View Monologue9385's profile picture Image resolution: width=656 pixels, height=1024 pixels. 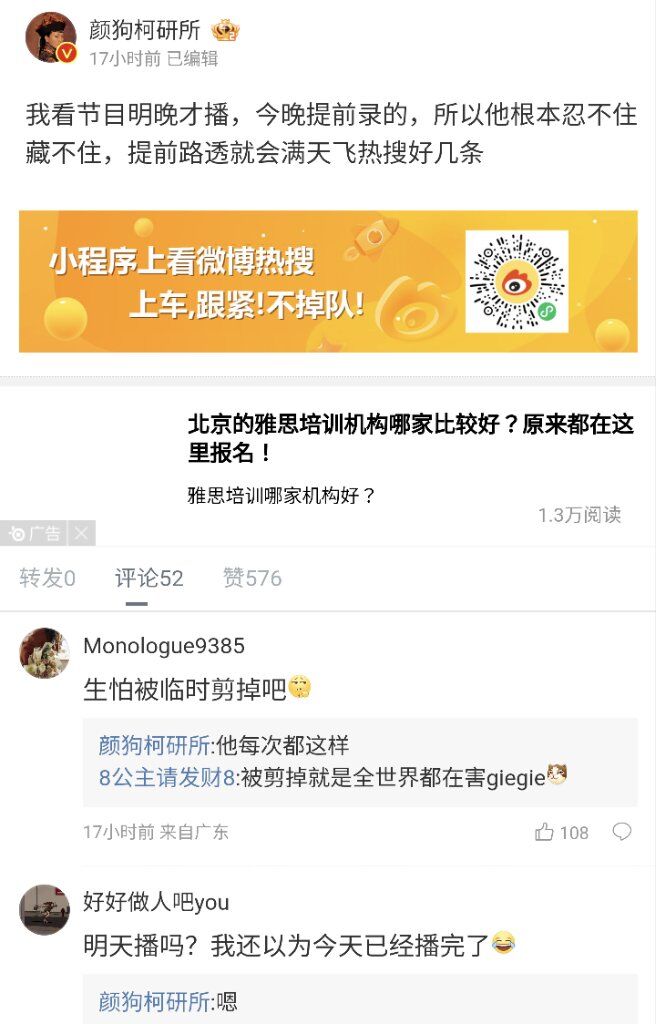(45, 653)
